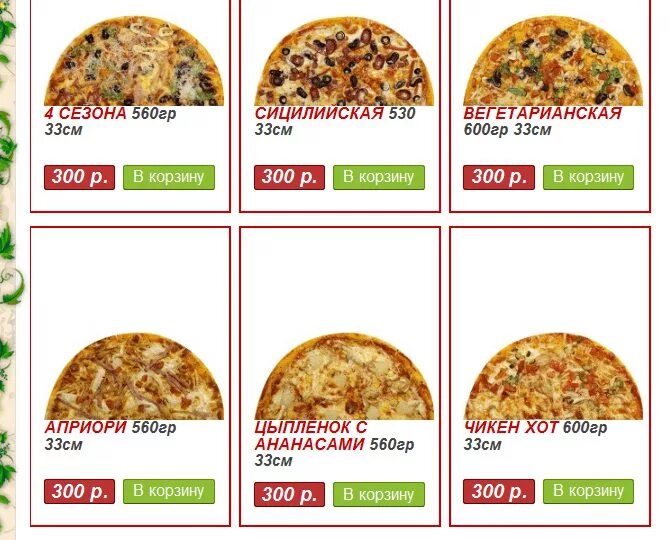Add Вегетарианская pizza to the cart
Image resolution: width=669 pixels, height=540 pixels.
tap(588, 177)
